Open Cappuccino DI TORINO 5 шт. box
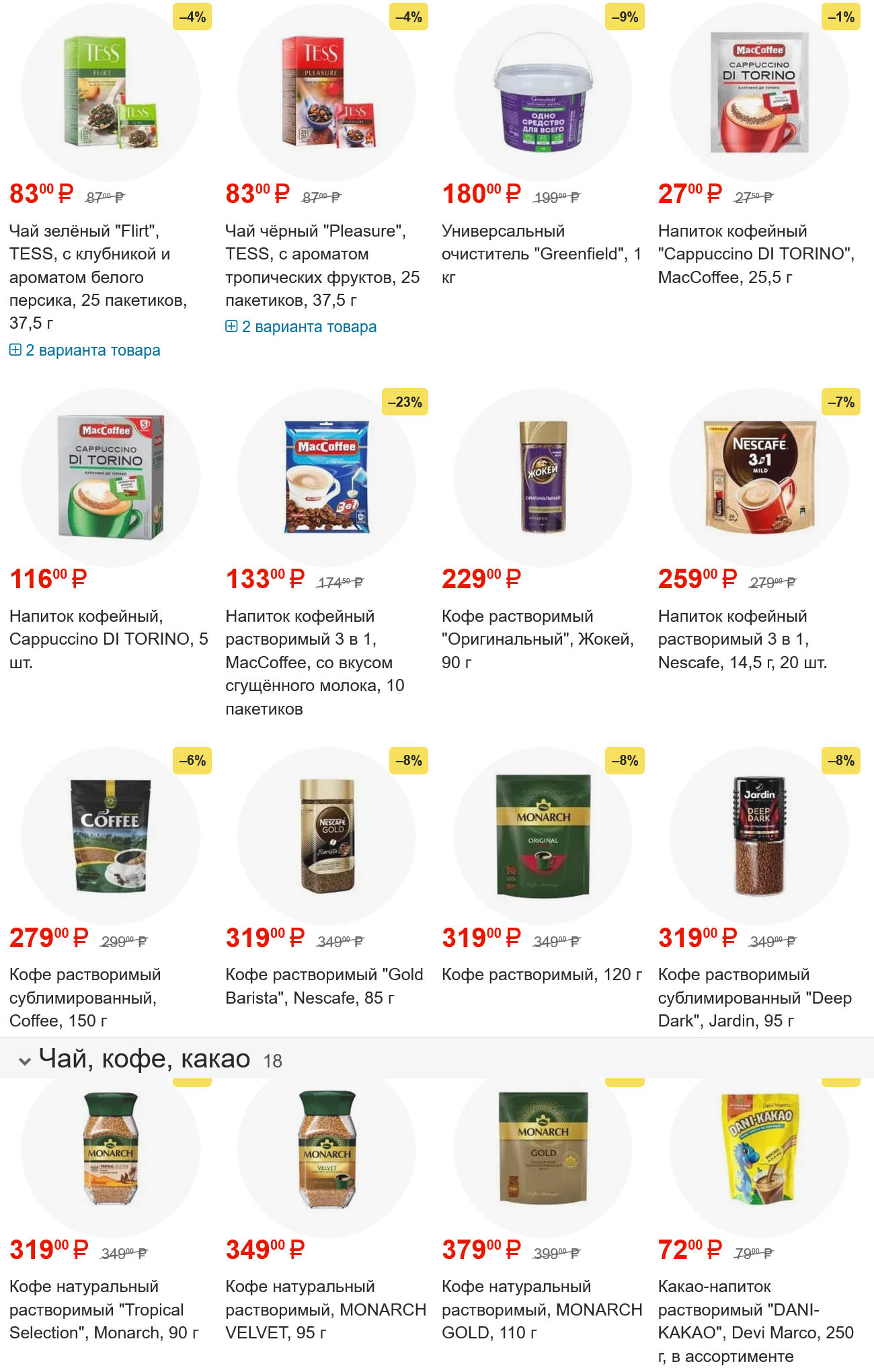This screenshot has height=1372, width=874. coord(108,639)
